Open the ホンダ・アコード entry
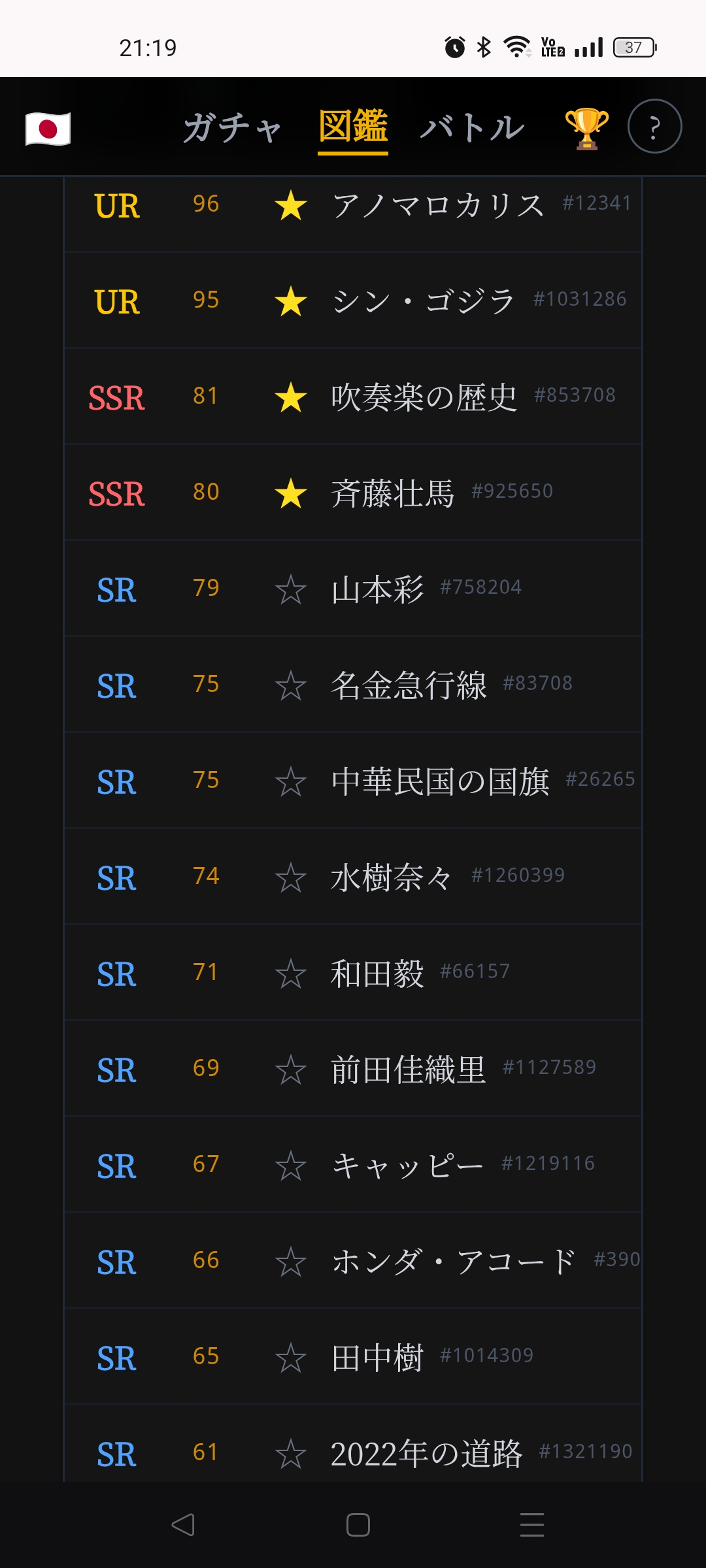The image size is (706, 1568). pos(453,1262)
